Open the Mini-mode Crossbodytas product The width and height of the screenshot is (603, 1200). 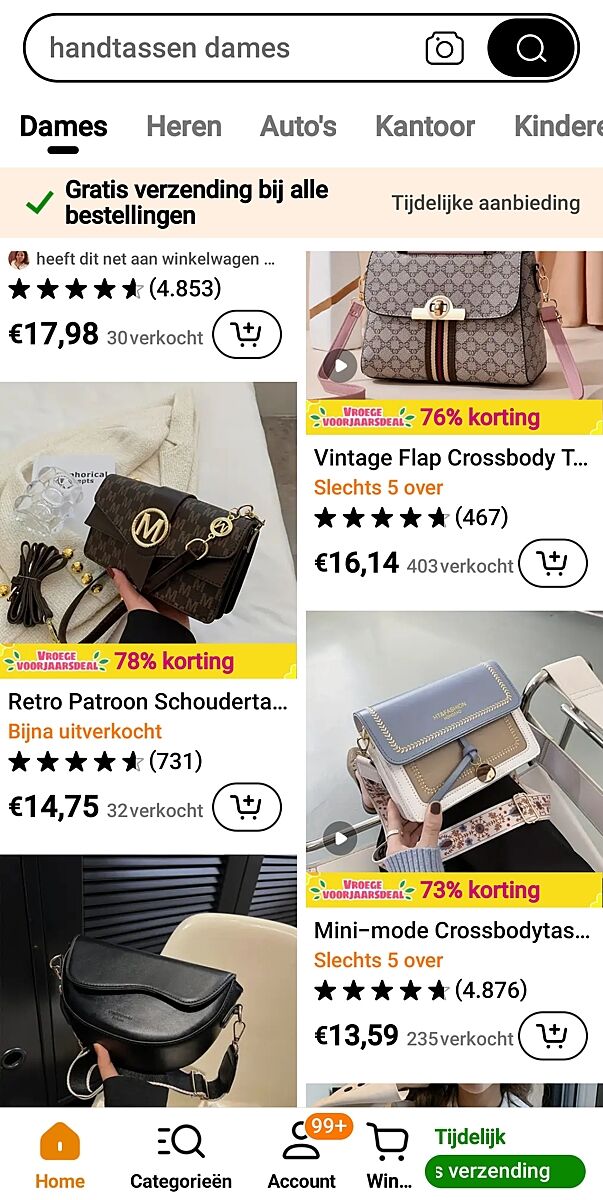[x=452, y=931]
